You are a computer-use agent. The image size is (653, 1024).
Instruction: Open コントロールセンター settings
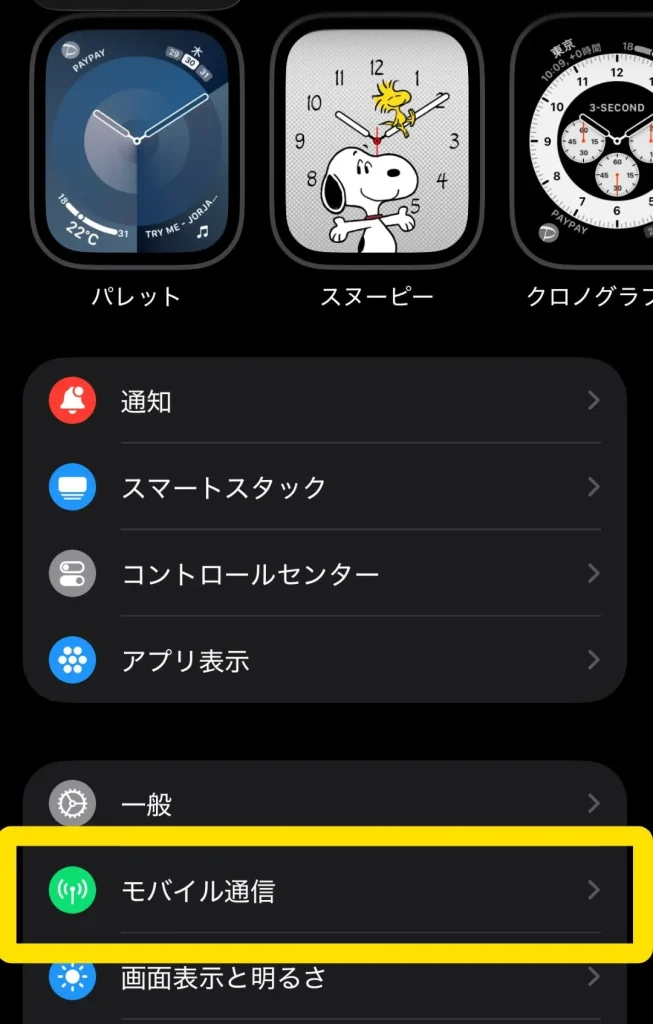[324, 575]
